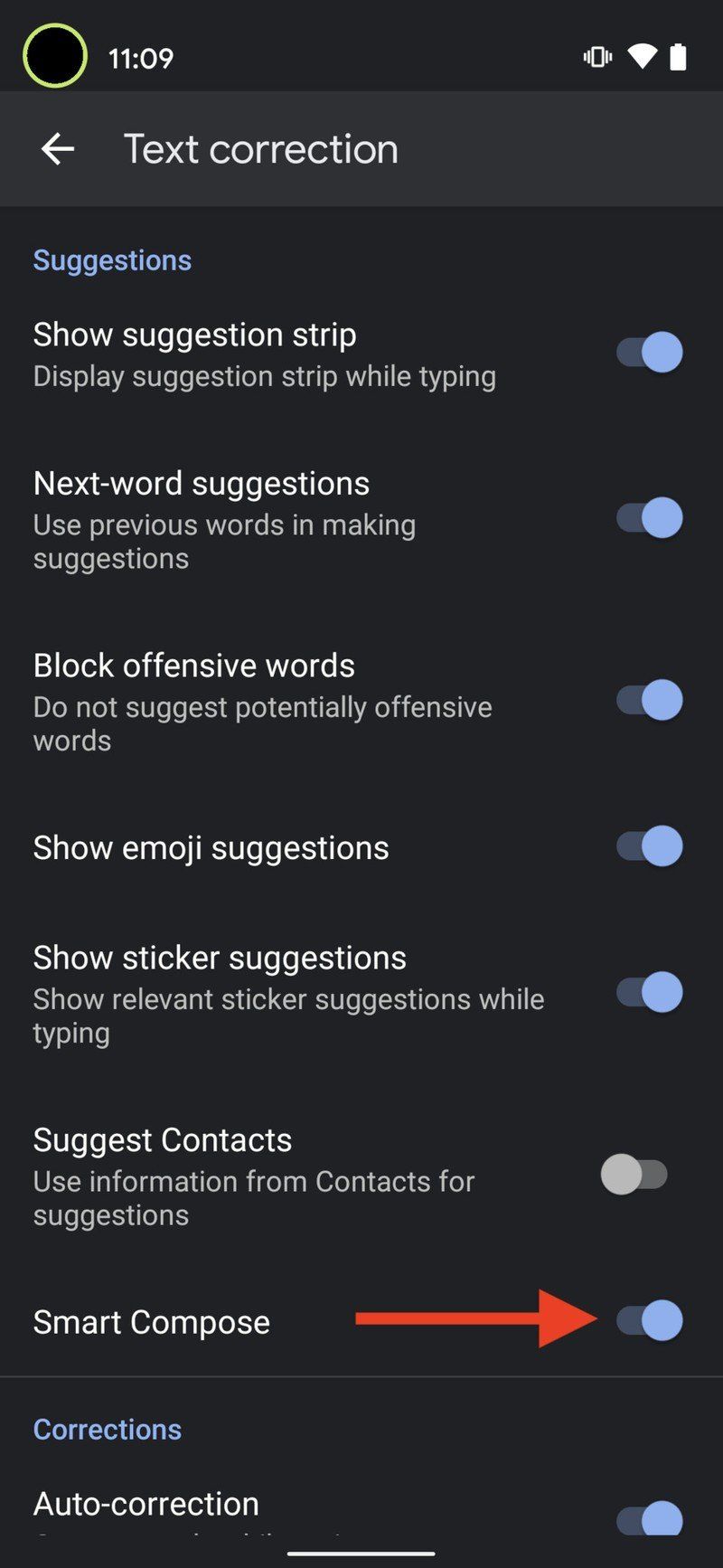
Task: Turn off Smart Compose
Action: click(x=649, y=1321)
